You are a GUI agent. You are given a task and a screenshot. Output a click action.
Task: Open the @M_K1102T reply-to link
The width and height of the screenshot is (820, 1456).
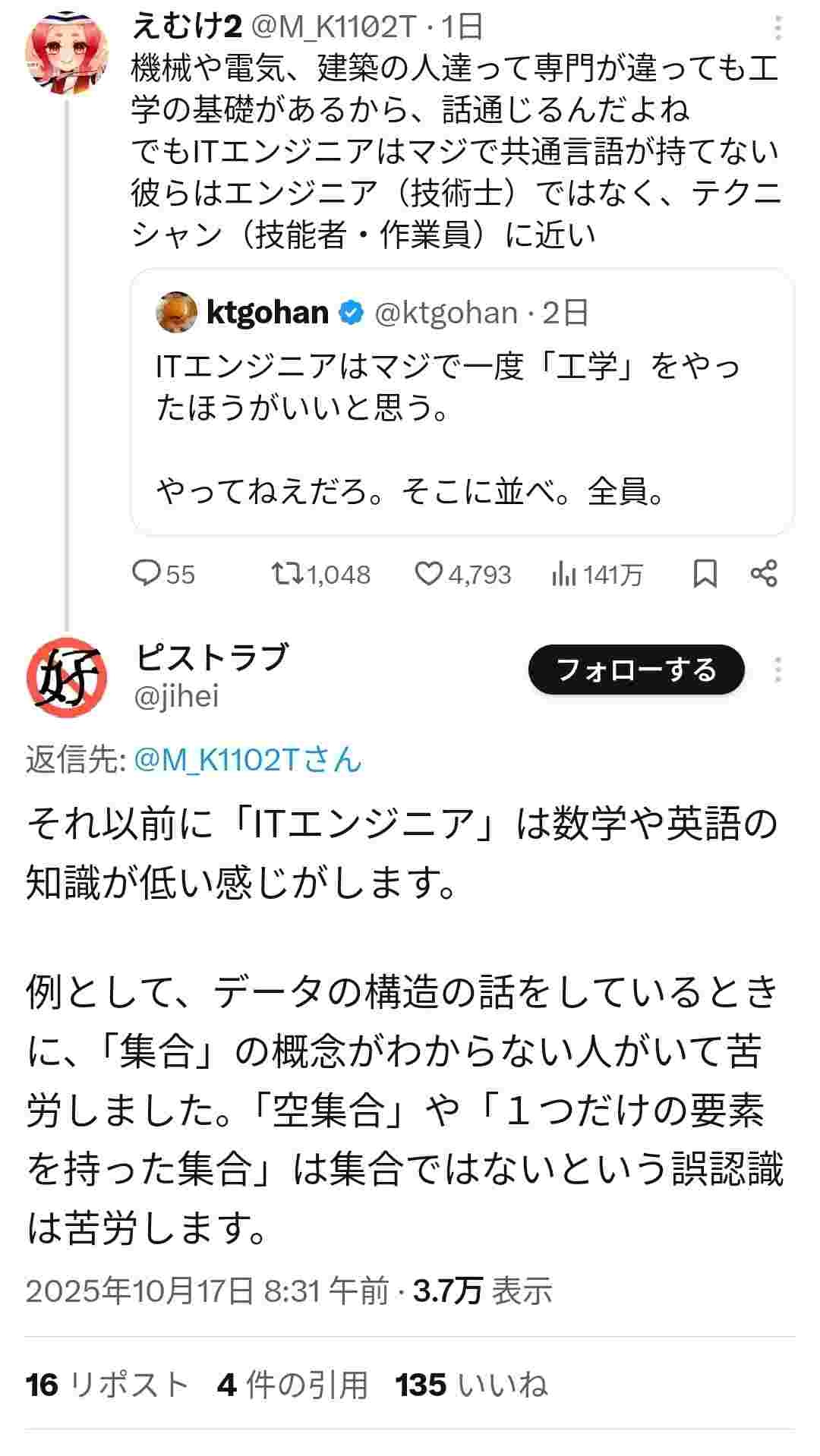pos(248,759)
